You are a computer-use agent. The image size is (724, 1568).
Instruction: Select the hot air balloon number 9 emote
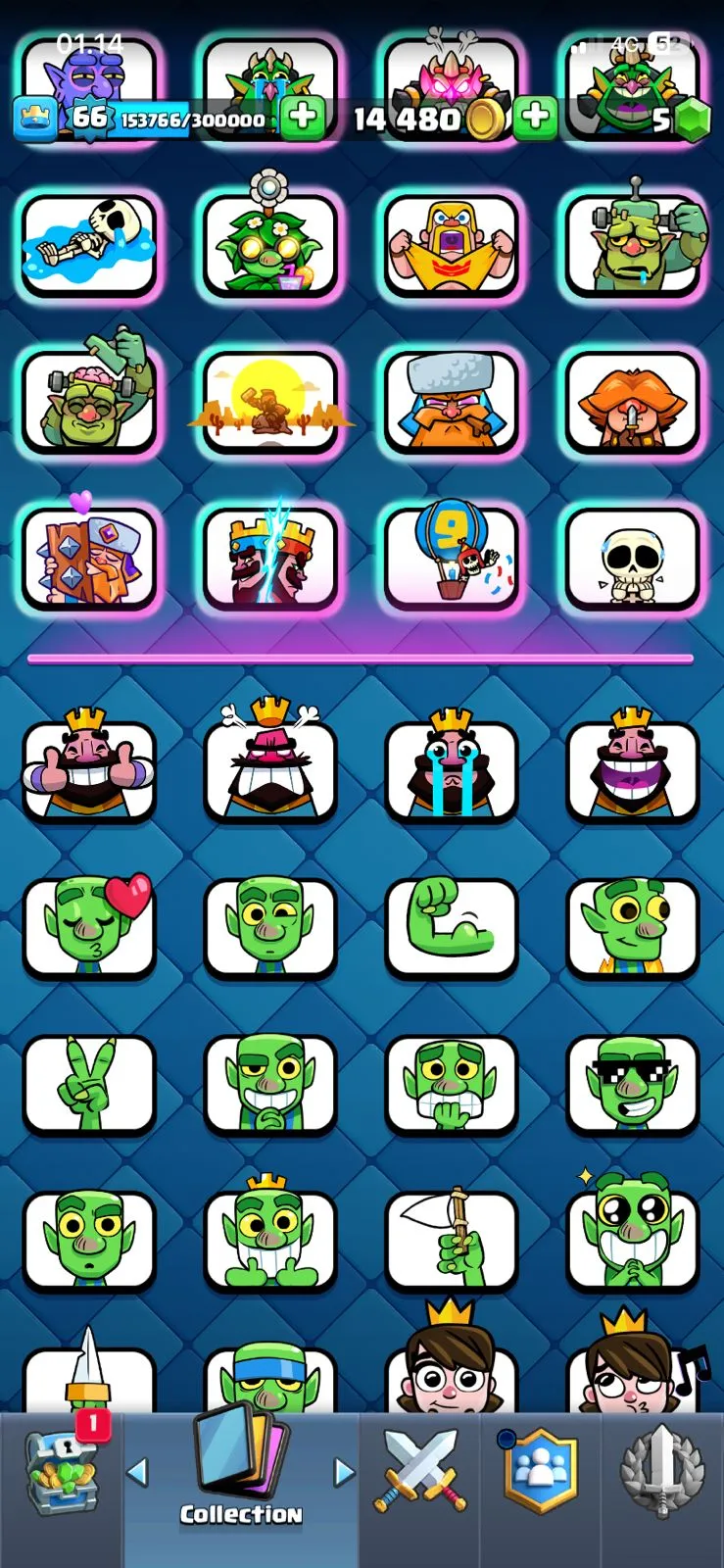452,559
